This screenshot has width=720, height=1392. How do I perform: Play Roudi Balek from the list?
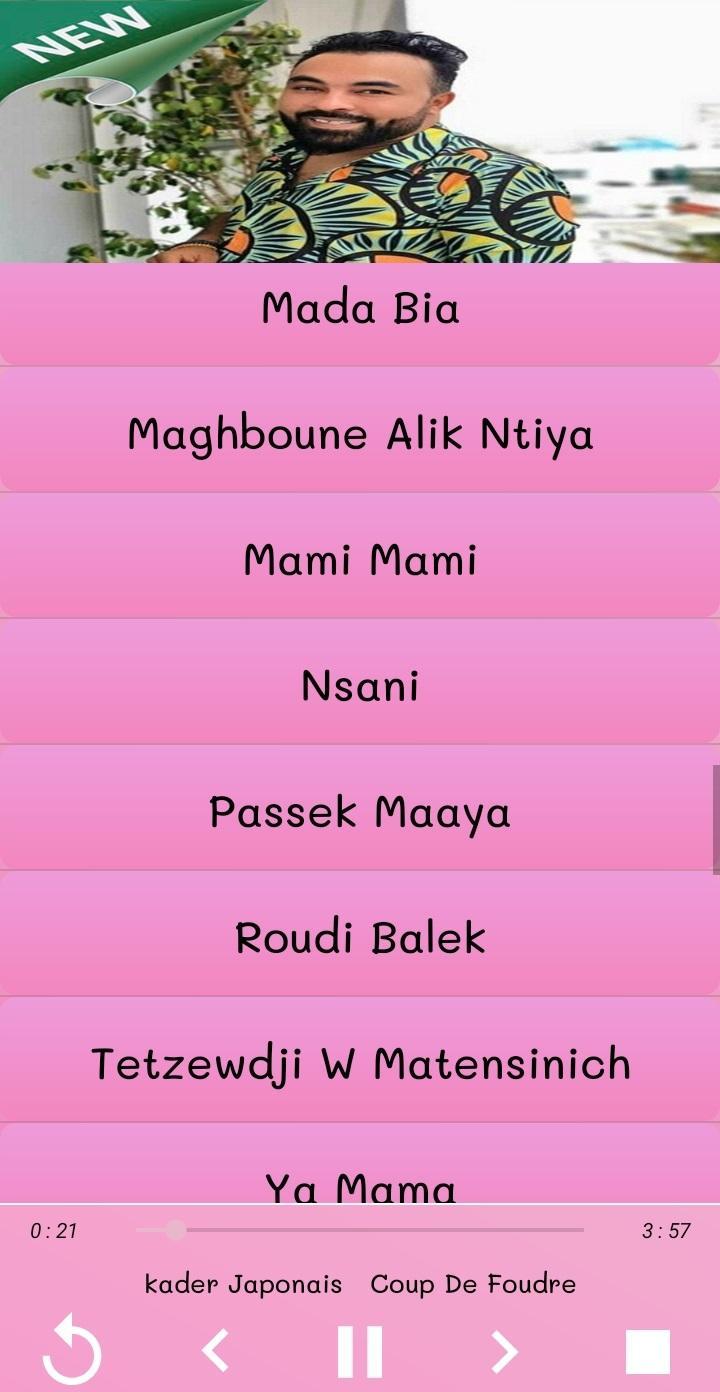click(360, 938)
